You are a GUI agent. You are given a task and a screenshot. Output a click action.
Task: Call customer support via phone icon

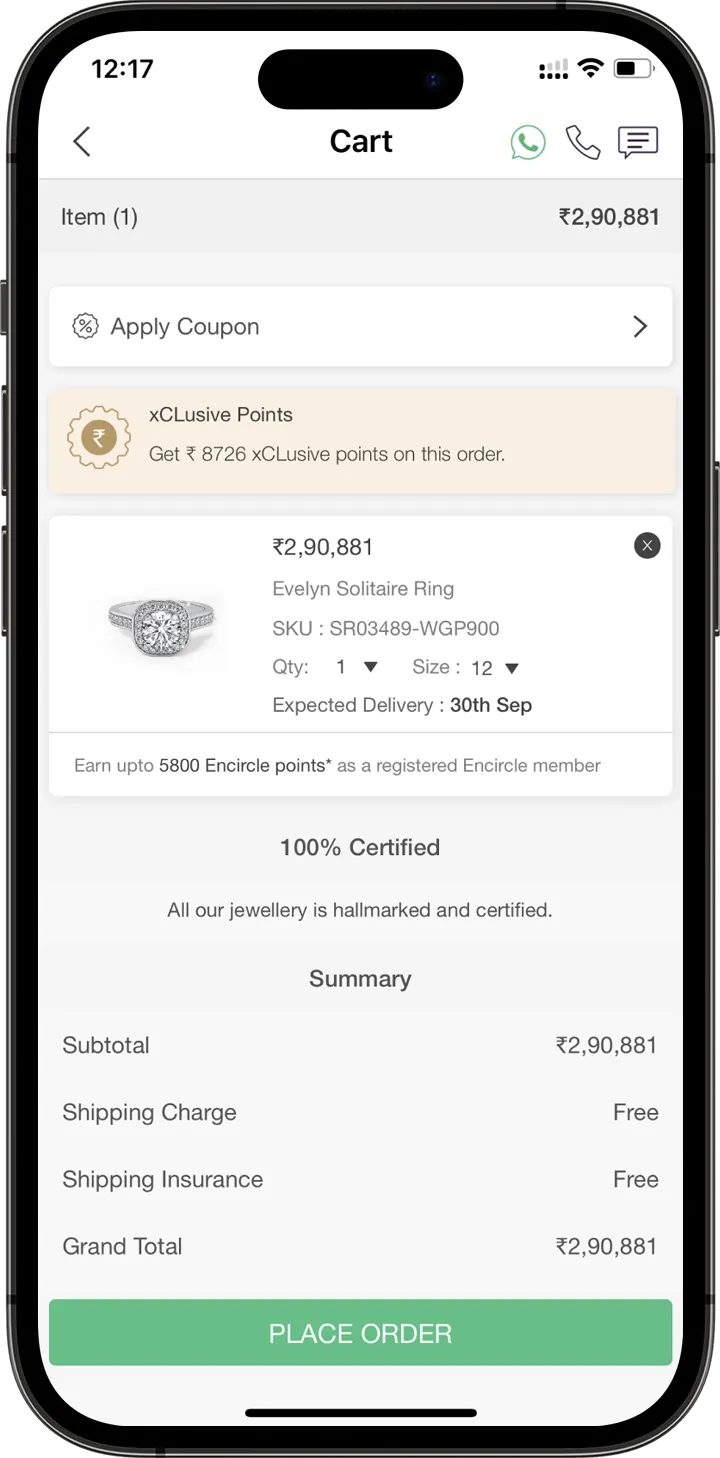(582, 142)
